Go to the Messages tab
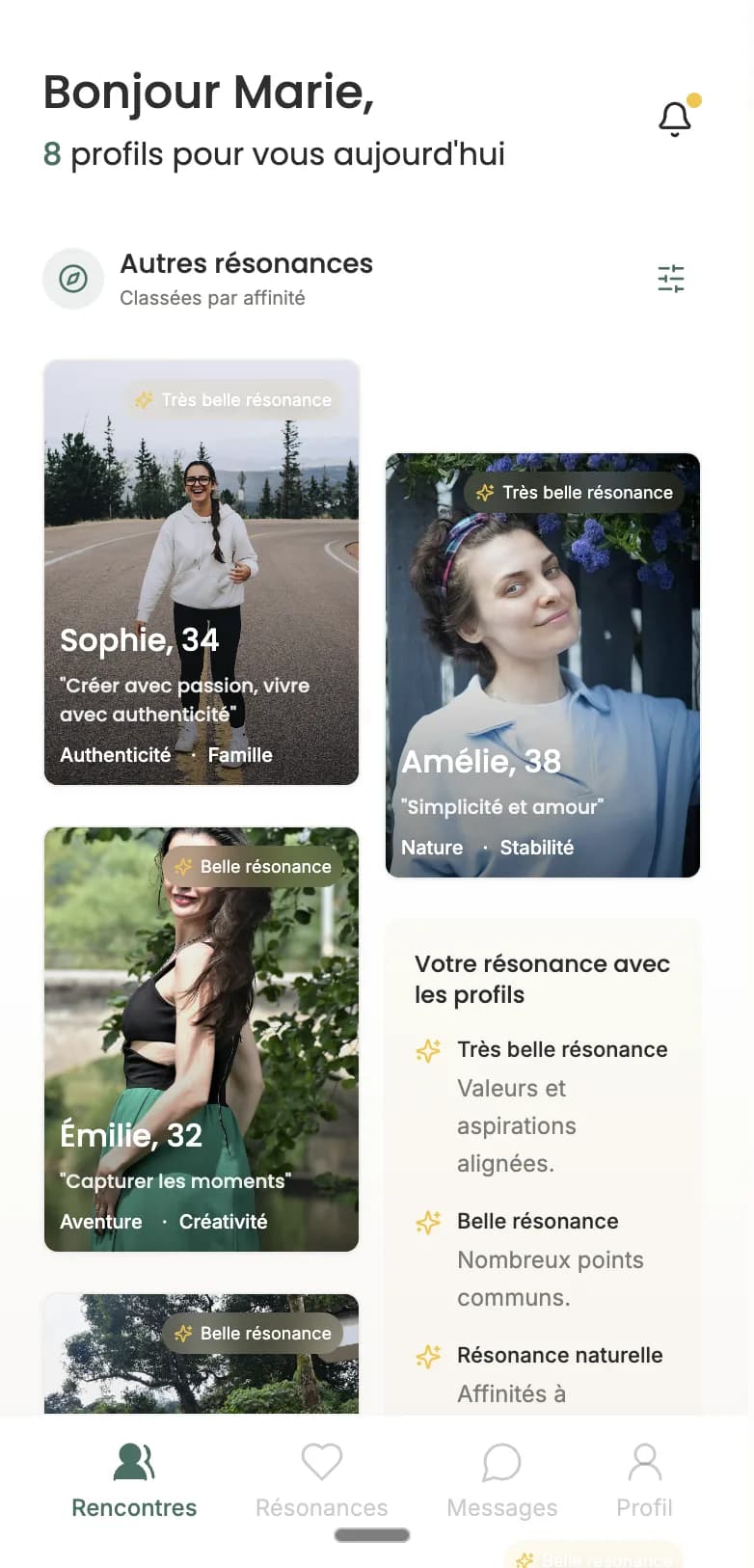This screenshot has height=1568, width=754. coord(501,1480)
